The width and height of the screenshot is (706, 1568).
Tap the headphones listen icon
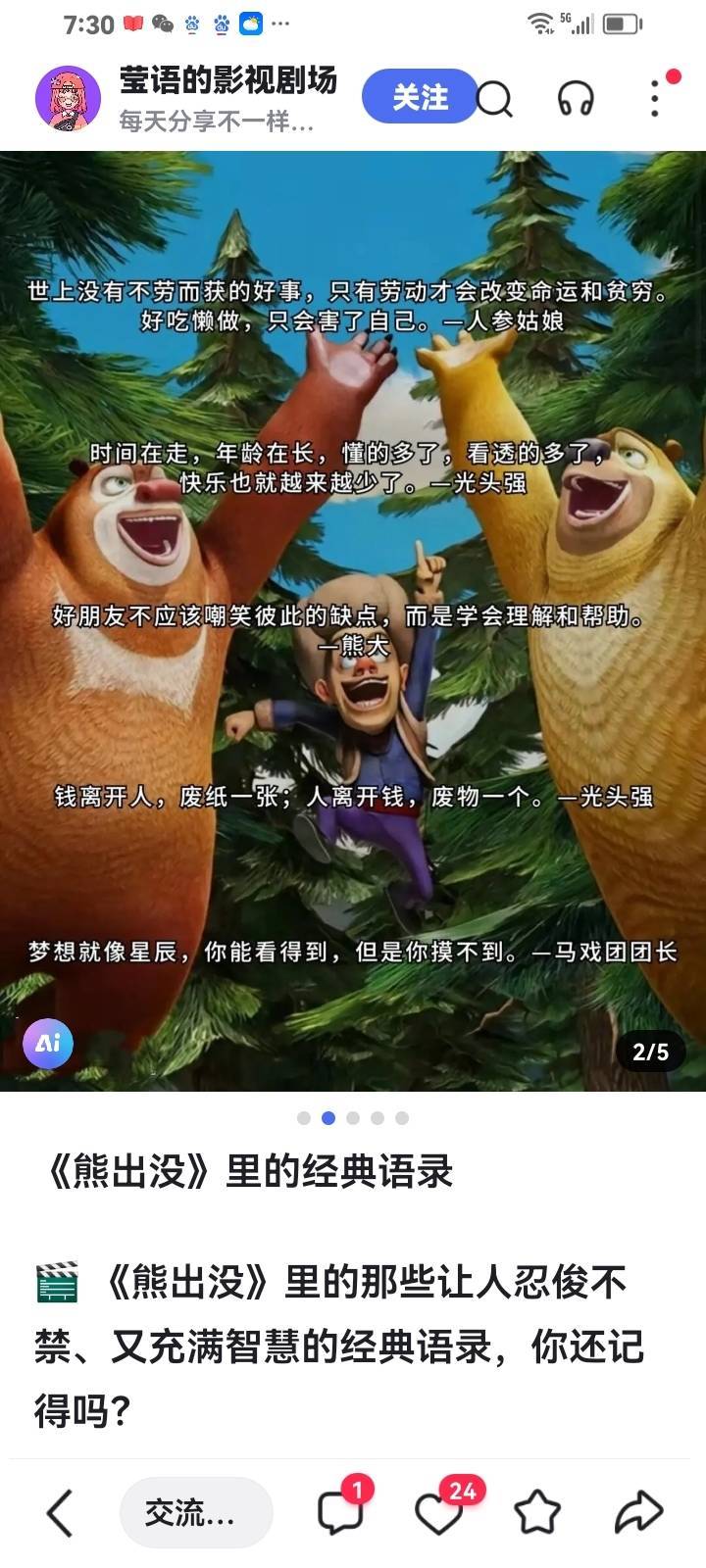point(576,99)
